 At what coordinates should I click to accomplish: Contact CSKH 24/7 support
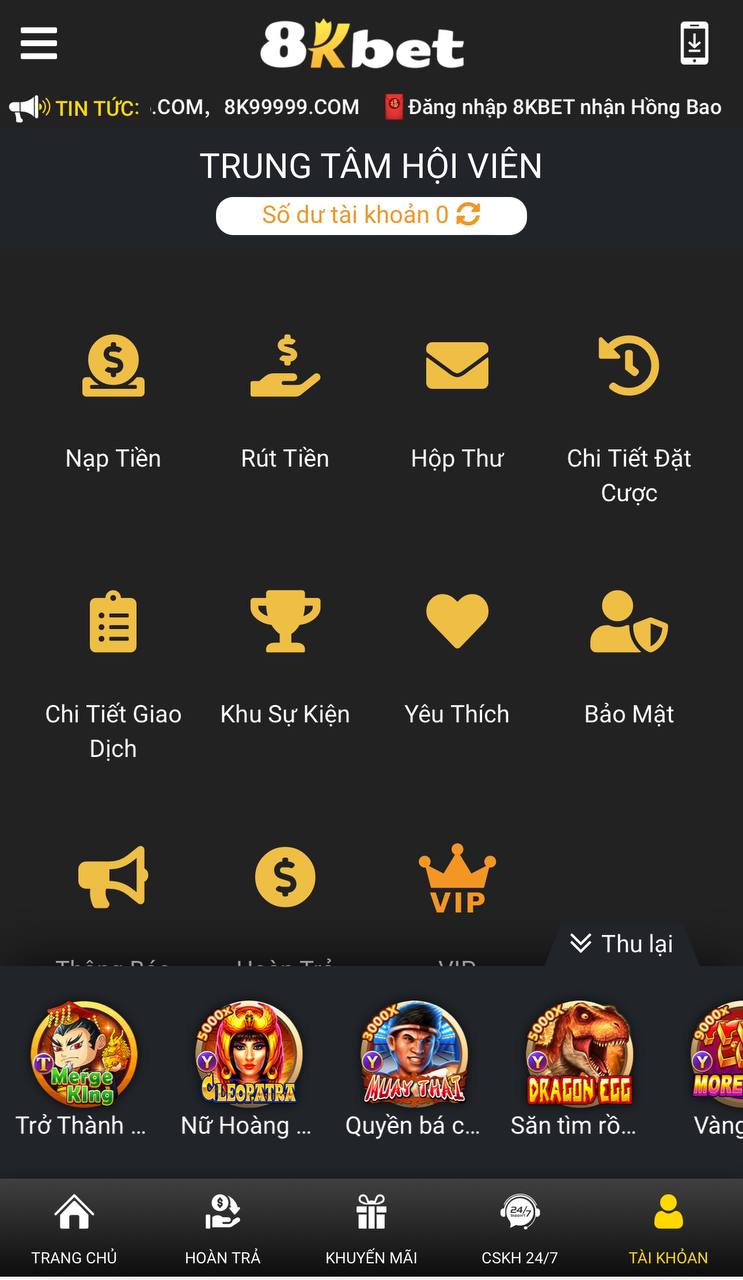pyautogui.click(x=520, y=1228)
